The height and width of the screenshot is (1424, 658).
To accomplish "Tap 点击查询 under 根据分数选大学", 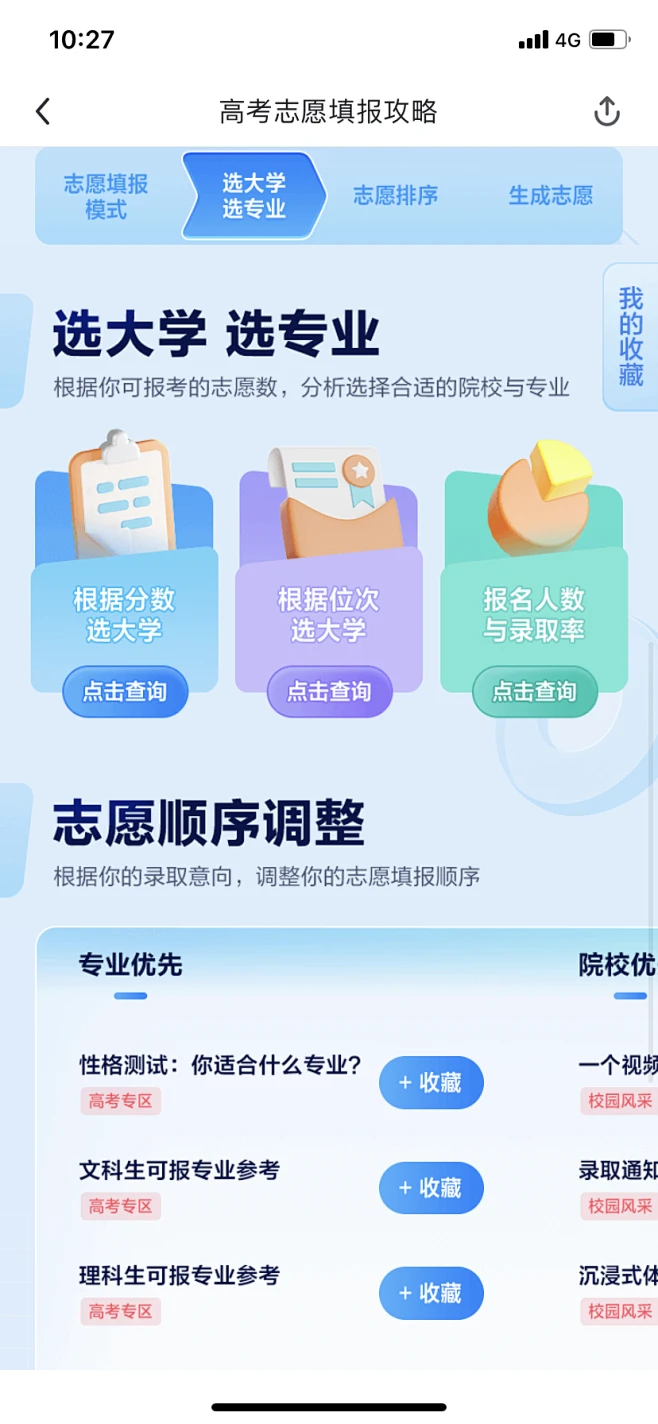I will pos(125,691).
